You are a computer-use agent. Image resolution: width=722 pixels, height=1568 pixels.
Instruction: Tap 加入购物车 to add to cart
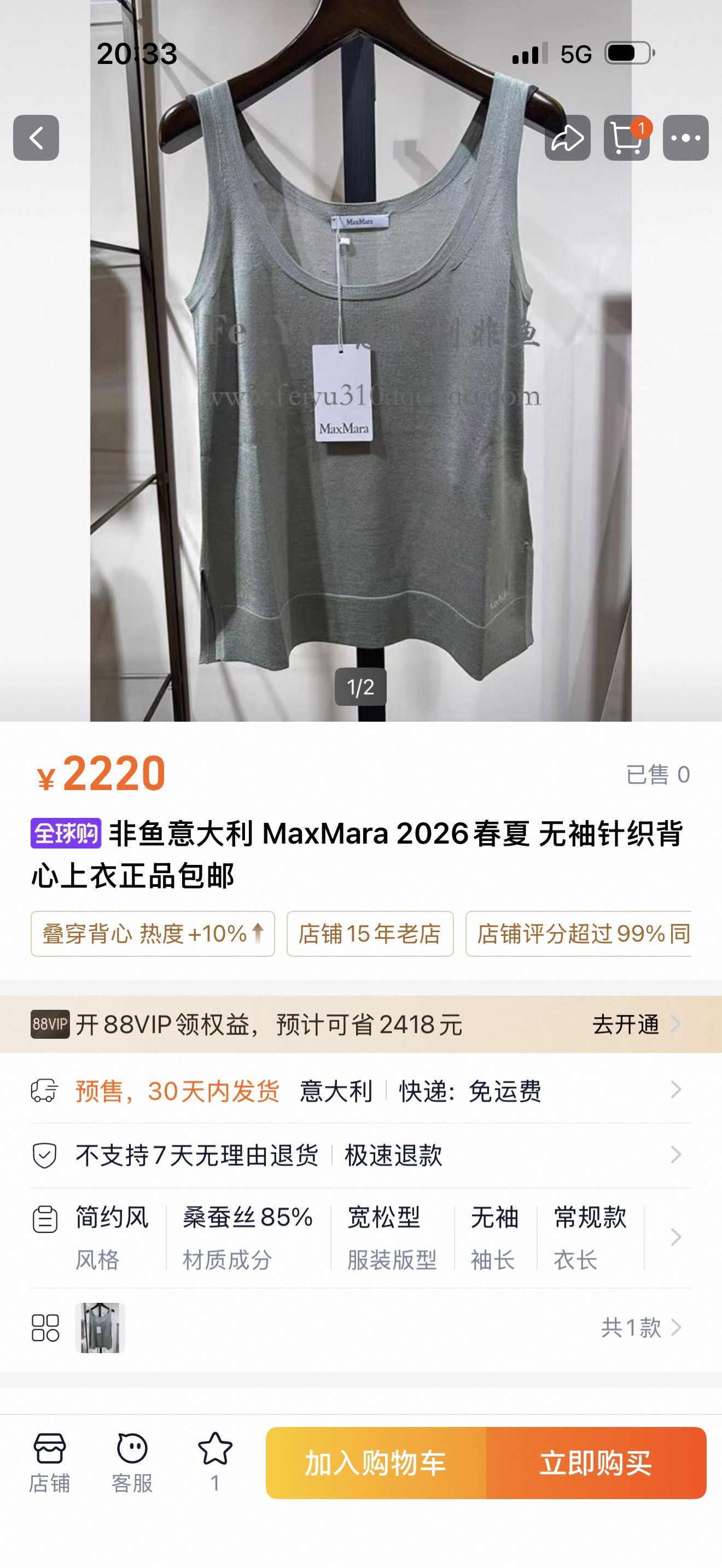[376, 1462]
